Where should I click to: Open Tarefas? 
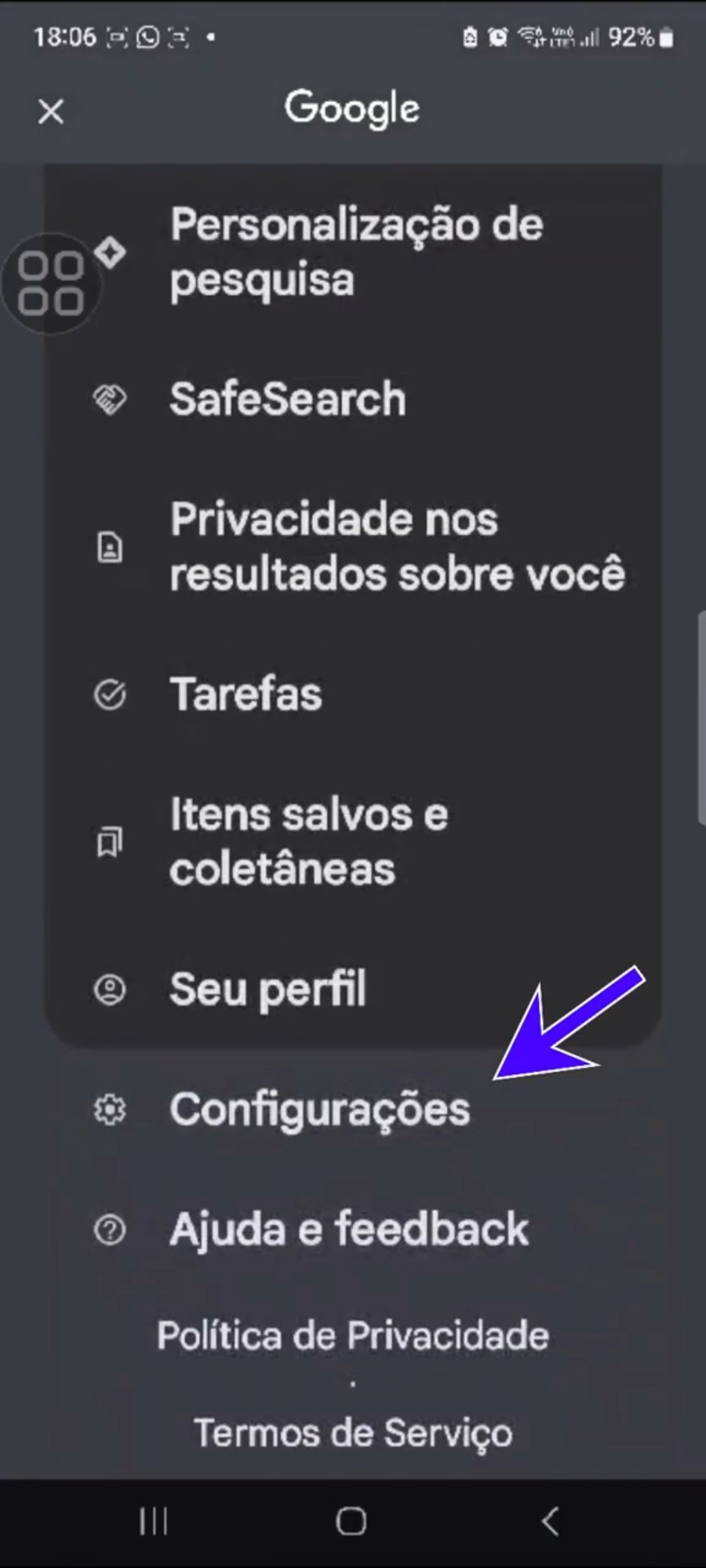point(352,694)
